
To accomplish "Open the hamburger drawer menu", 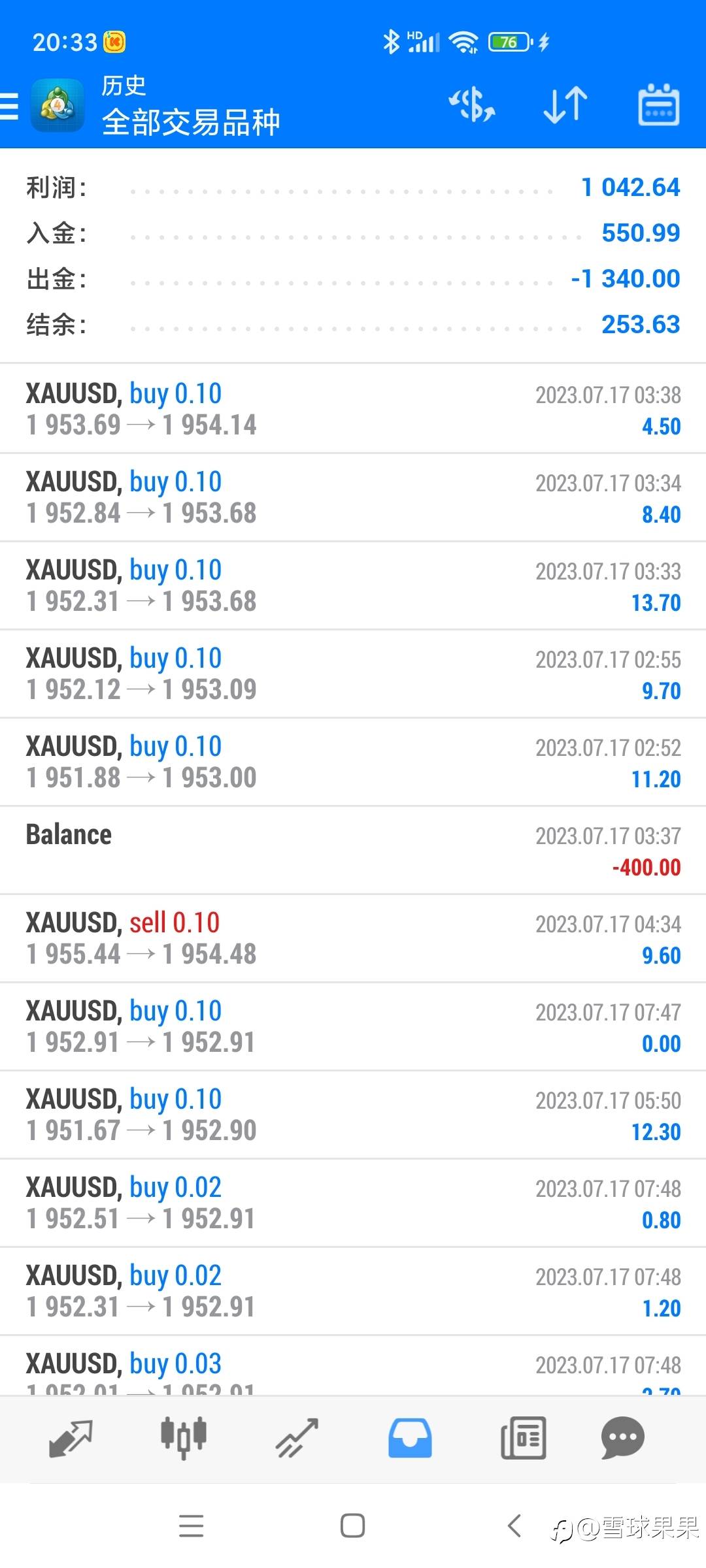I will point(9,106).
